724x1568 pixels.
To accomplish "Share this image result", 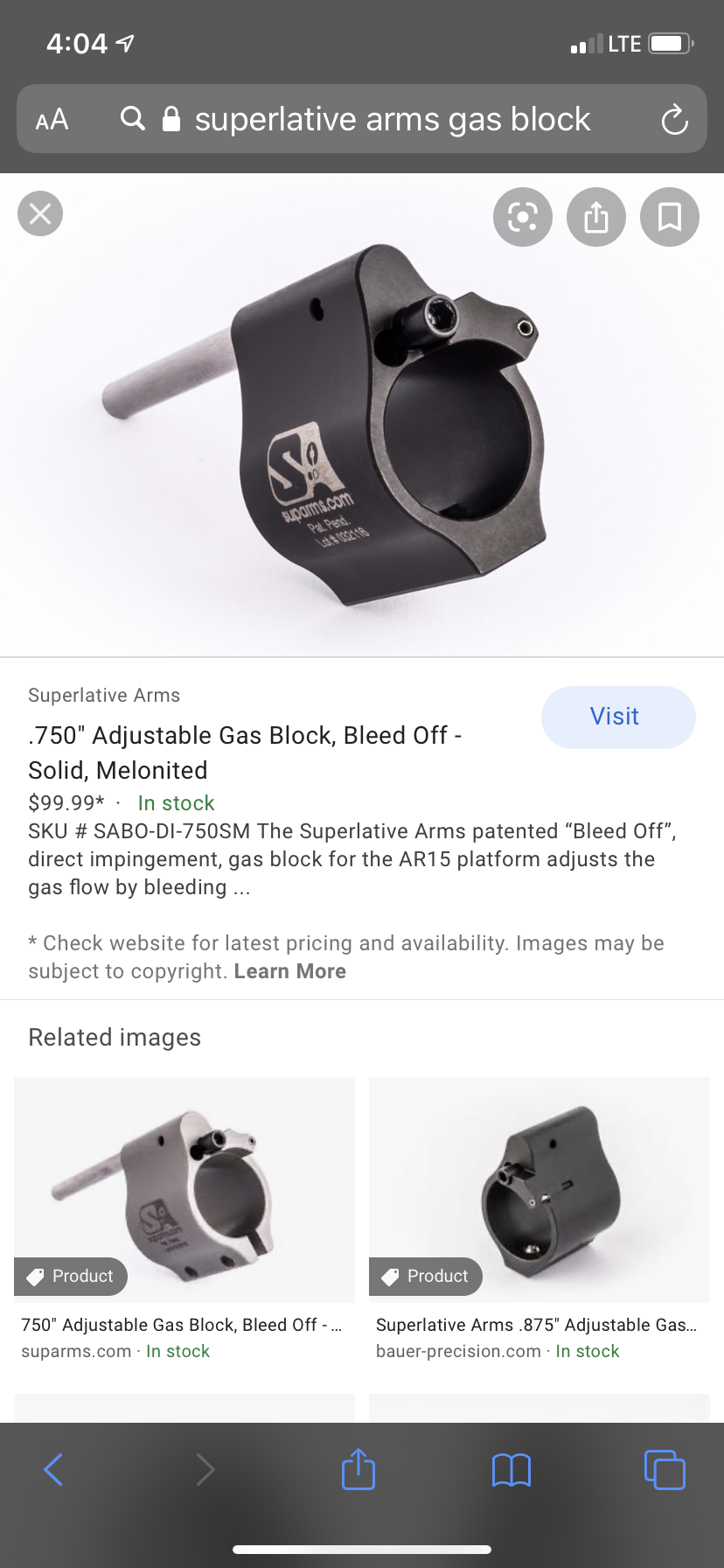I will coord(596,217).
